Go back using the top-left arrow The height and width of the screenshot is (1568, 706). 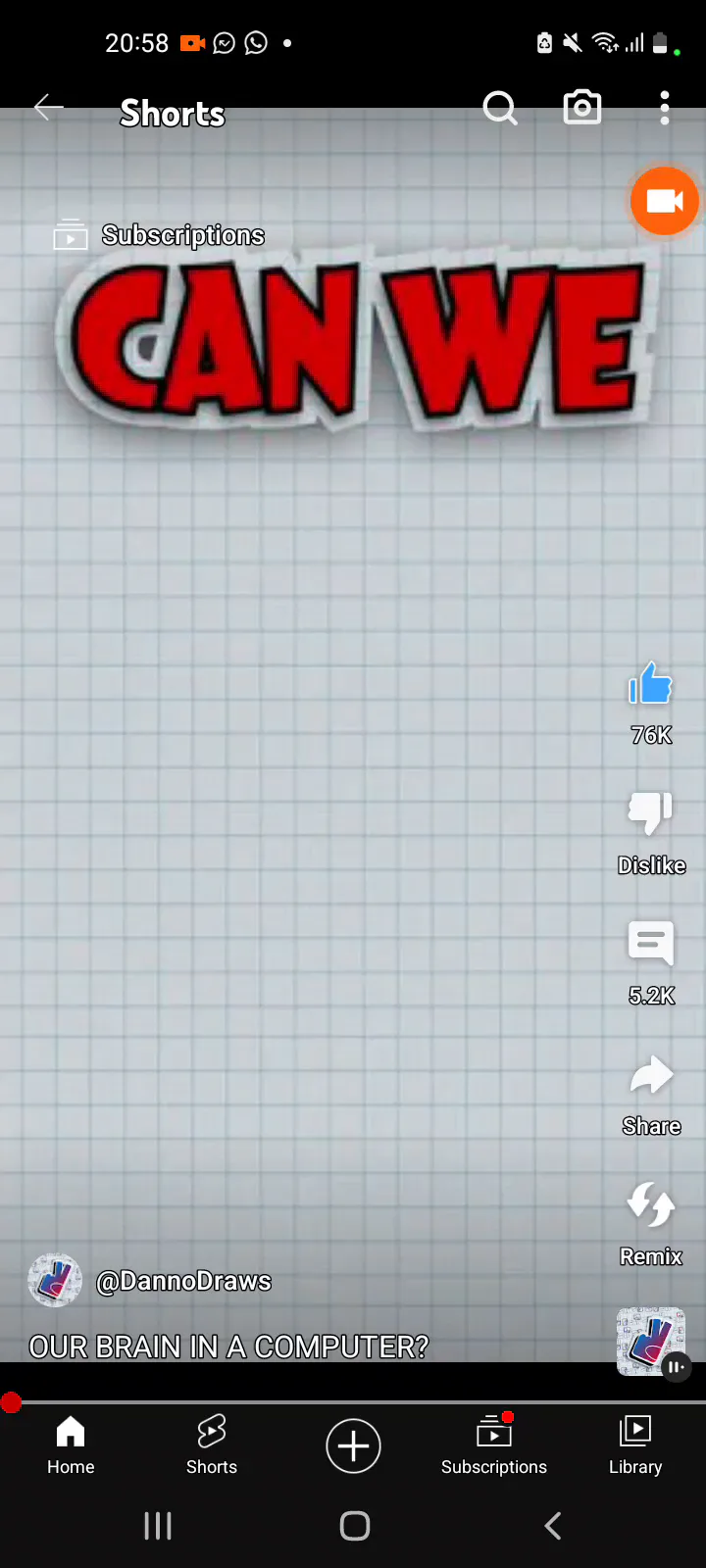click(x=48, y=108)
